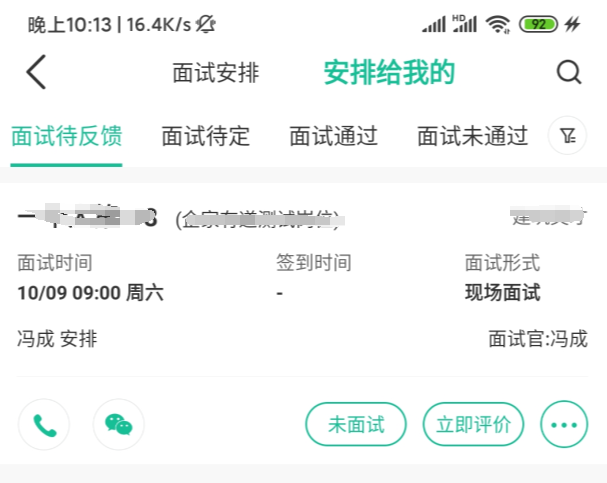Select the 面试待反馈 tab
Image resolution: width=607 pixels, height=483 pixels.
click(66, 136)
